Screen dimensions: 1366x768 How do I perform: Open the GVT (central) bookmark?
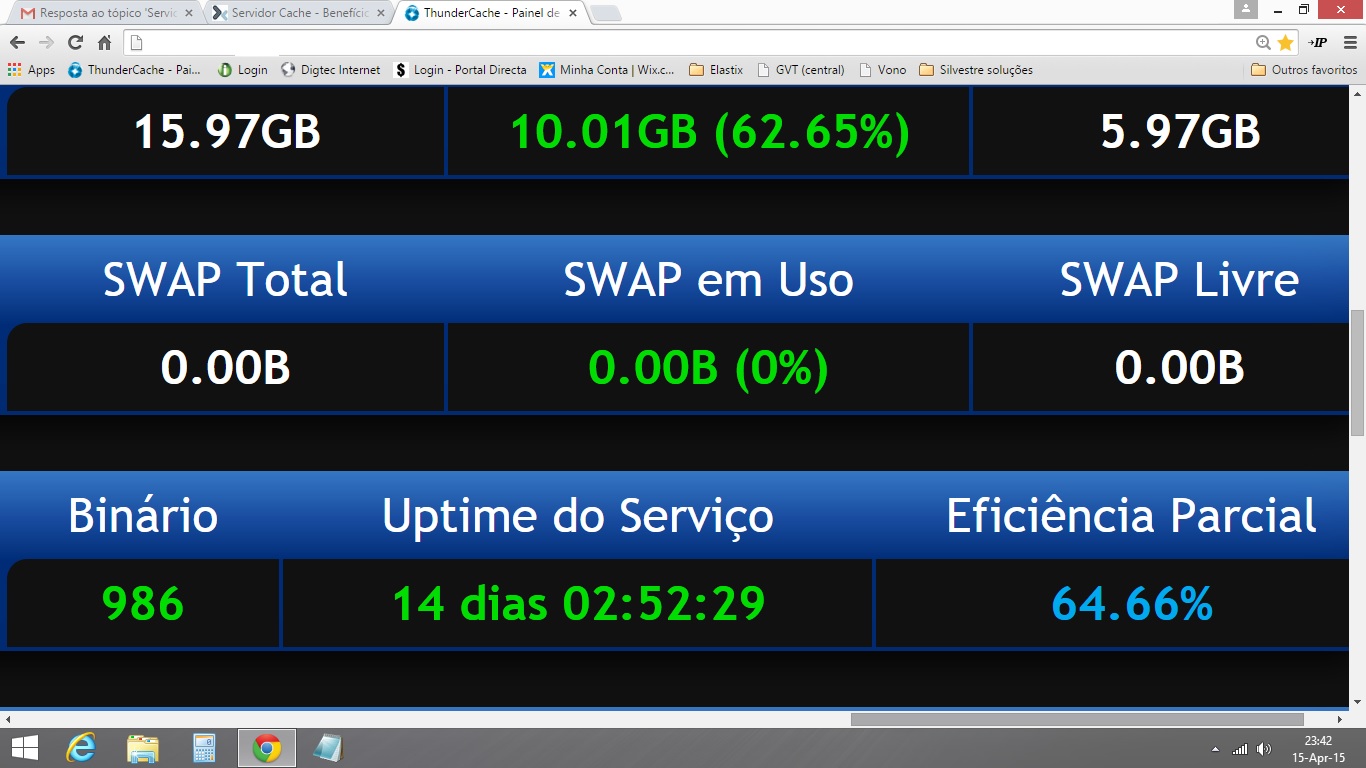tap(801, 70)
